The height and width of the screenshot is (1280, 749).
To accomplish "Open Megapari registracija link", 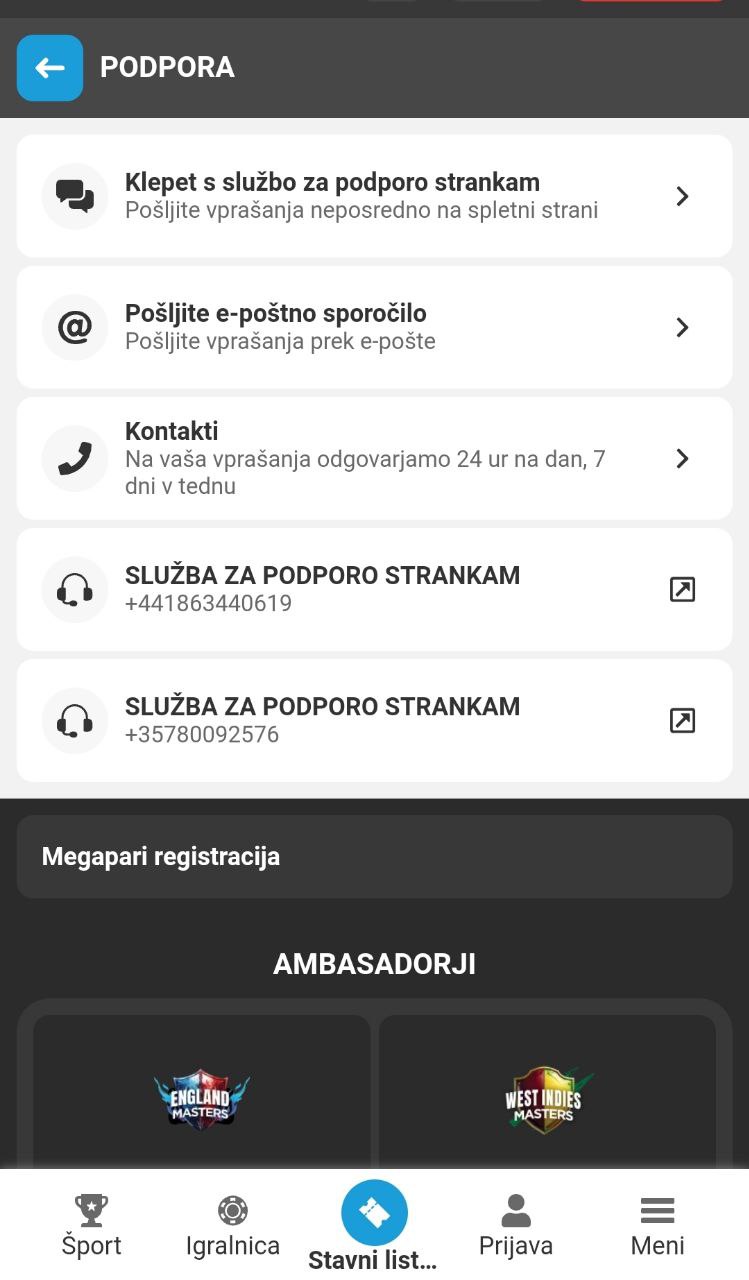I will 374,857.
